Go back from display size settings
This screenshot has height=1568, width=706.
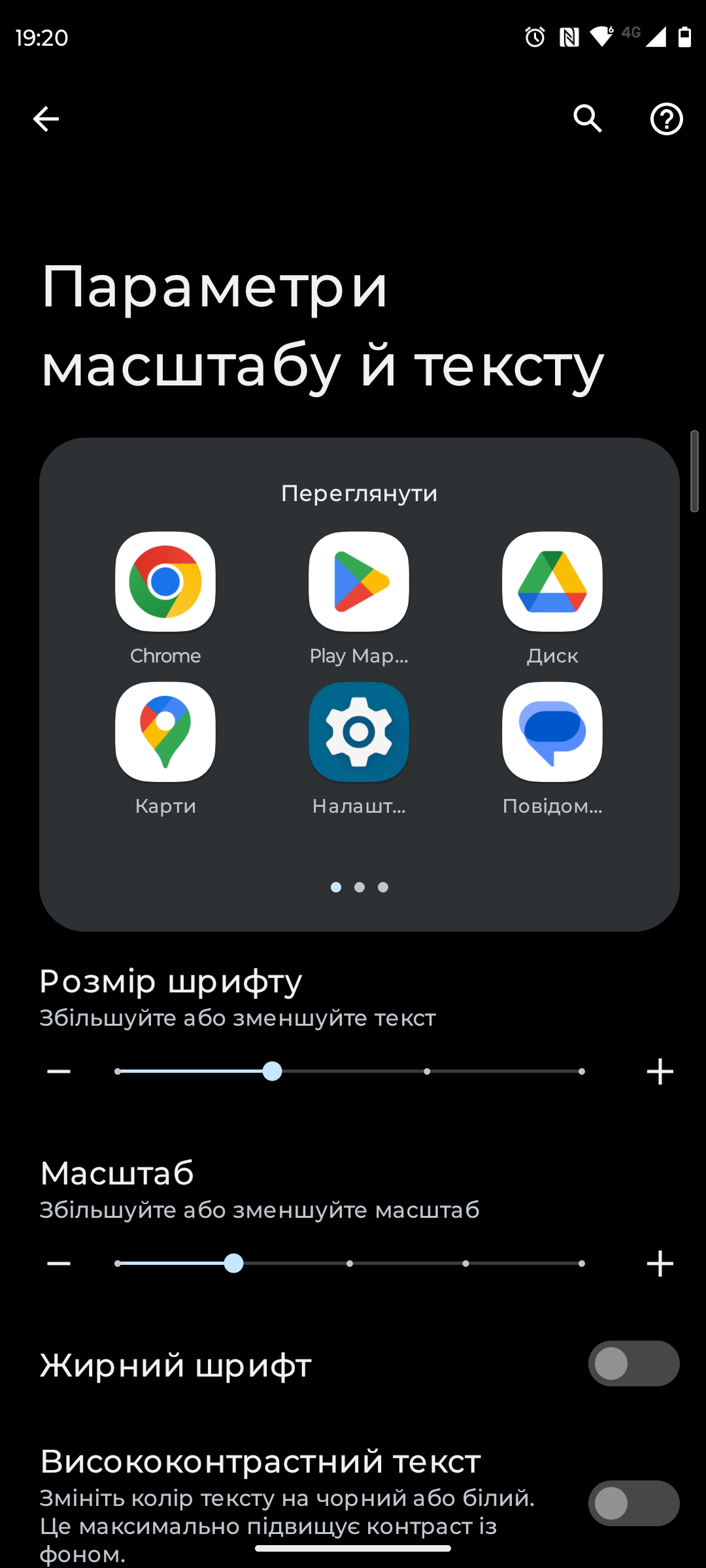46,119
